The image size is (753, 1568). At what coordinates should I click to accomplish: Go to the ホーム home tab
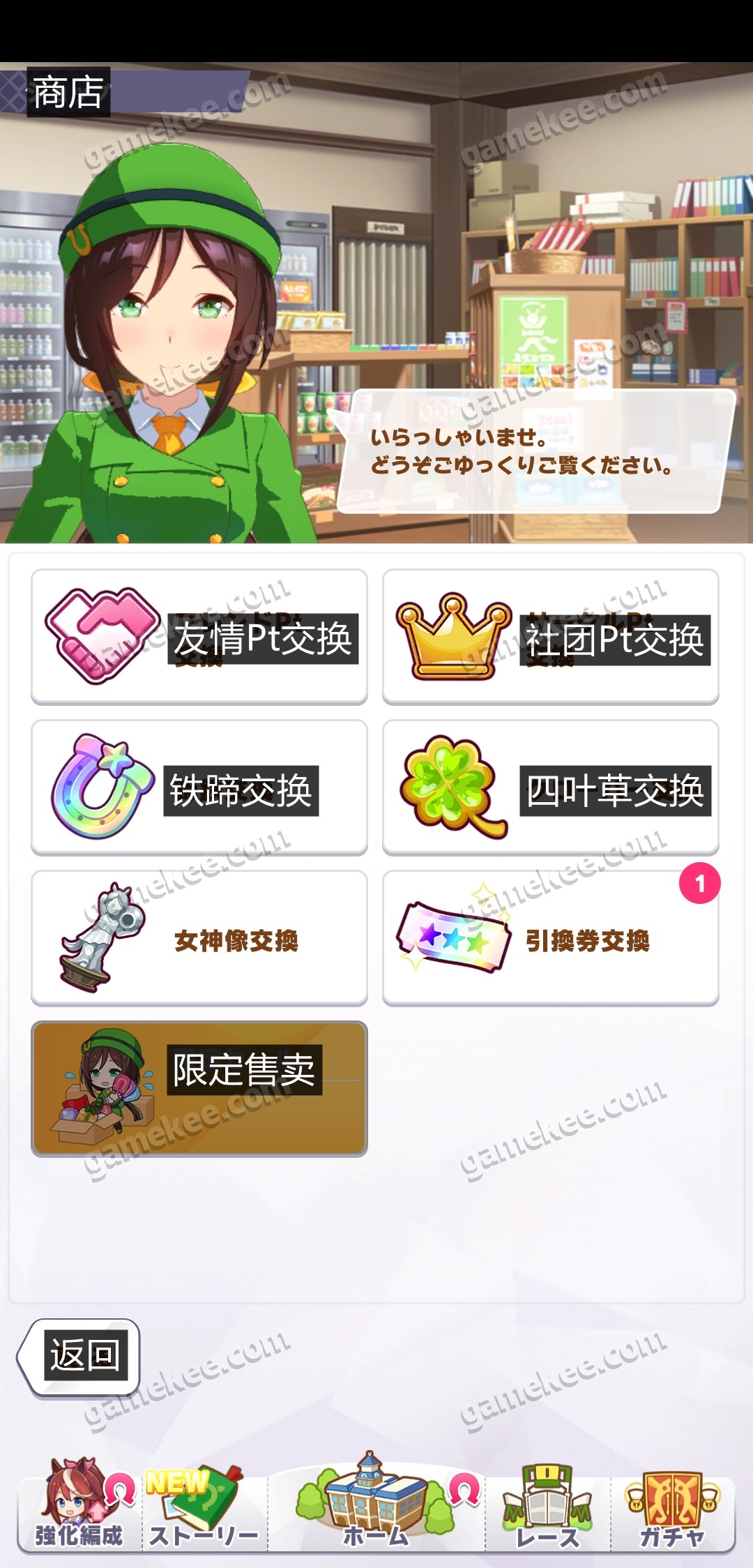point(375,1507)
